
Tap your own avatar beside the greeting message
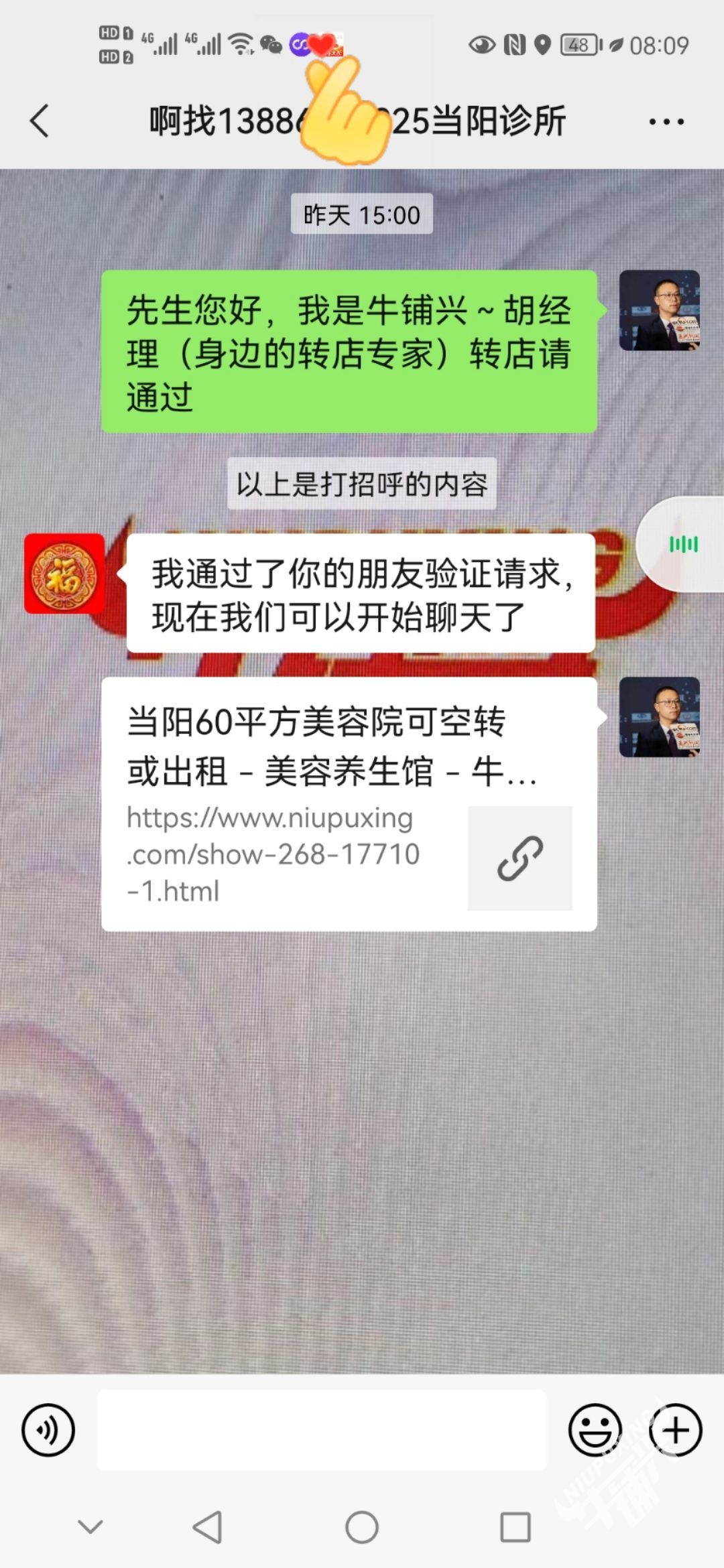tap(659, 310)
